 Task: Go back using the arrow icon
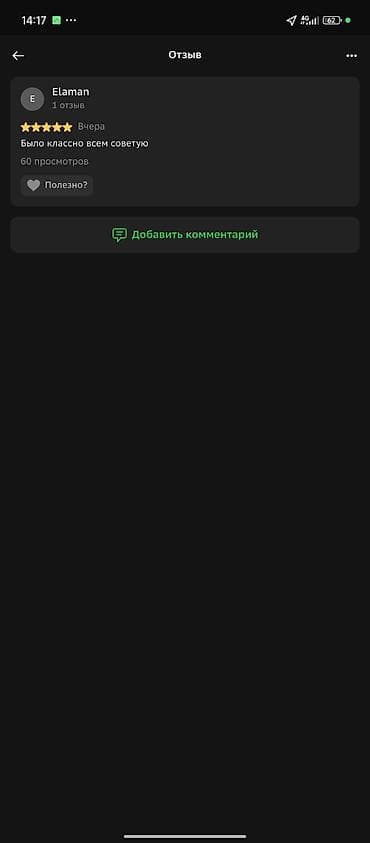tap(18, 55)
